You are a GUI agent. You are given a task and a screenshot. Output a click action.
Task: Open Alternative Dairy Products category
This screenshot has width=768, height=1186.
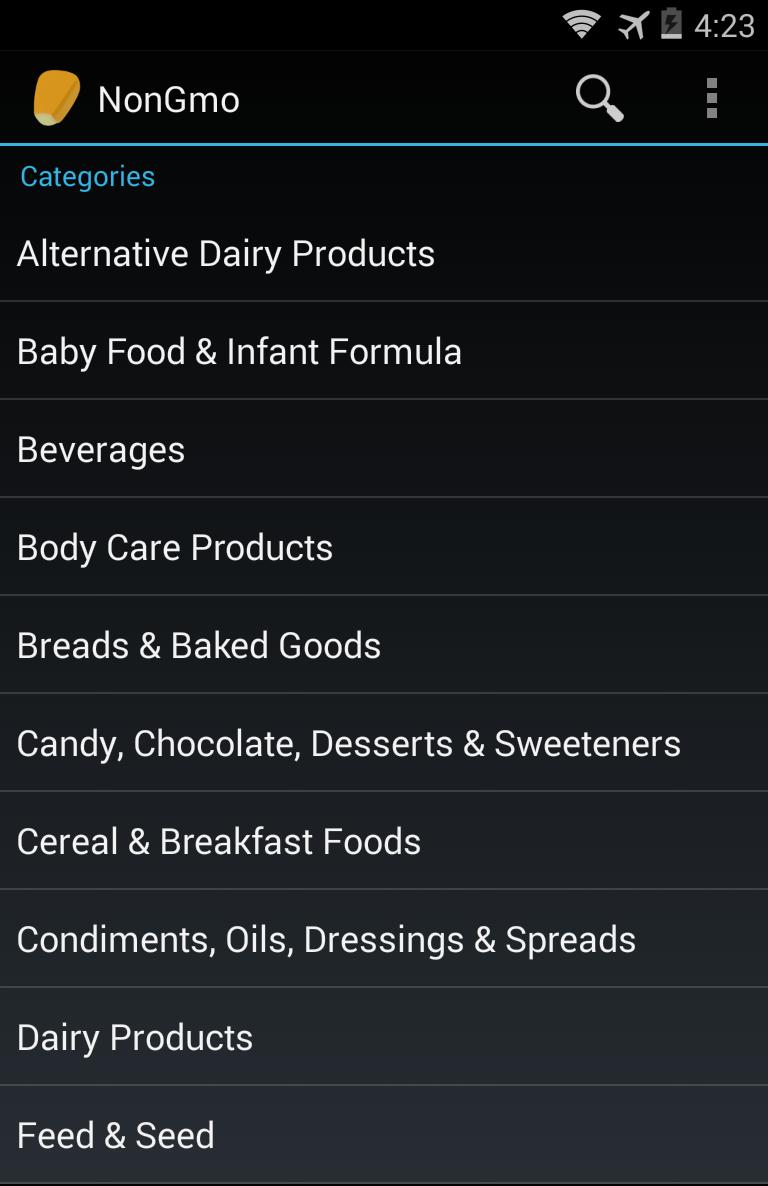(x=226, y=254)
